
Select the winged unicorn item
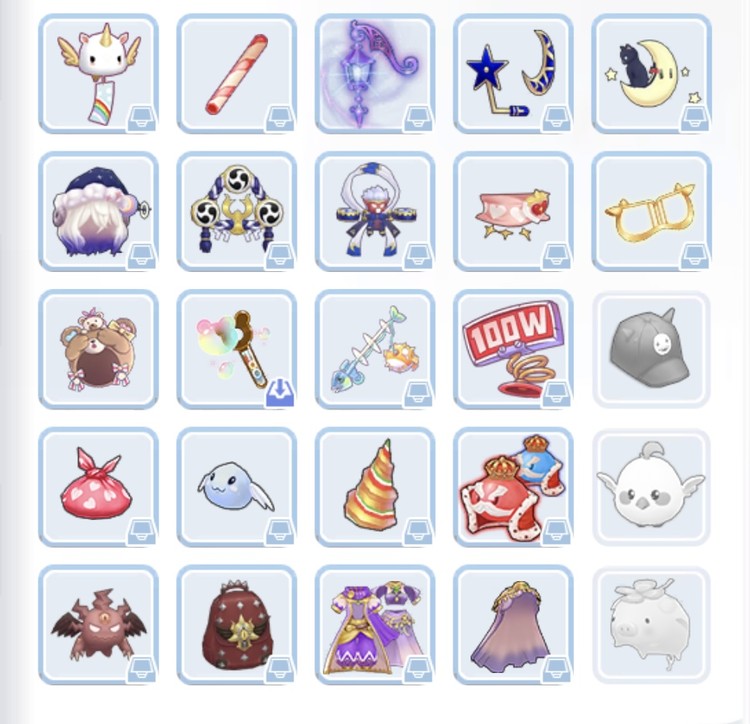pos(98,73)
